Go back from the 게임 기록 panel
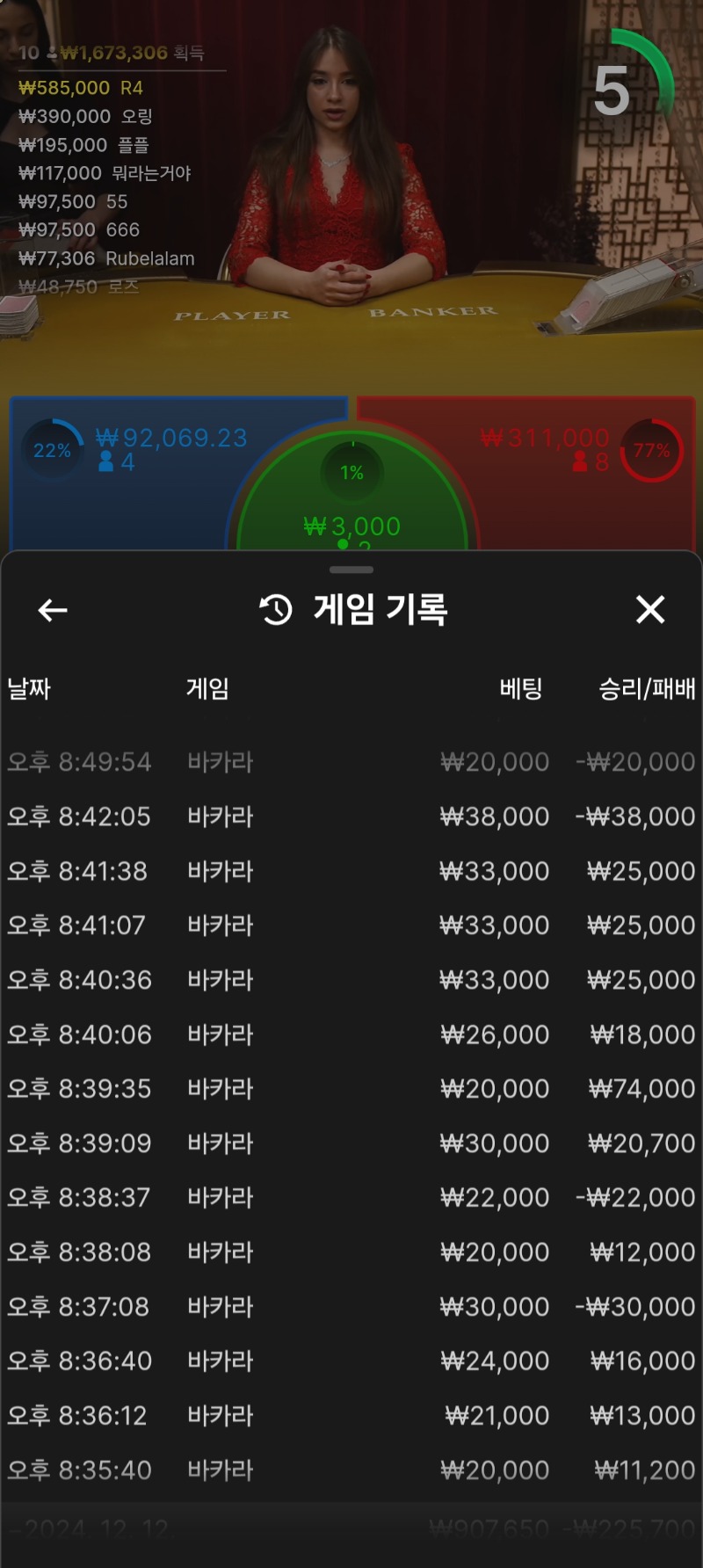 coord(53,610)
